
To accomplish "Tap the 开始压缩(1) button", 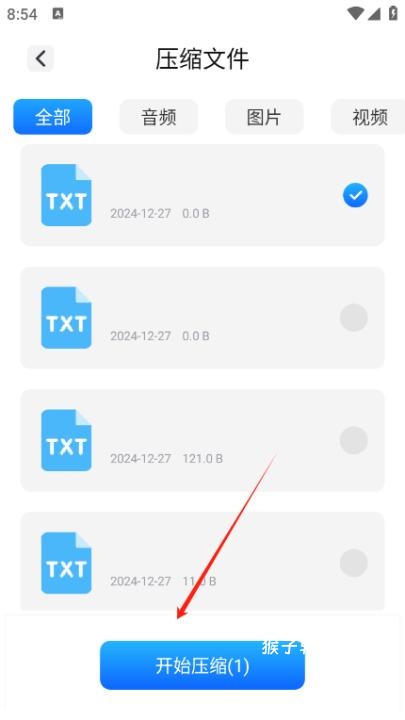I will [202, 665].
